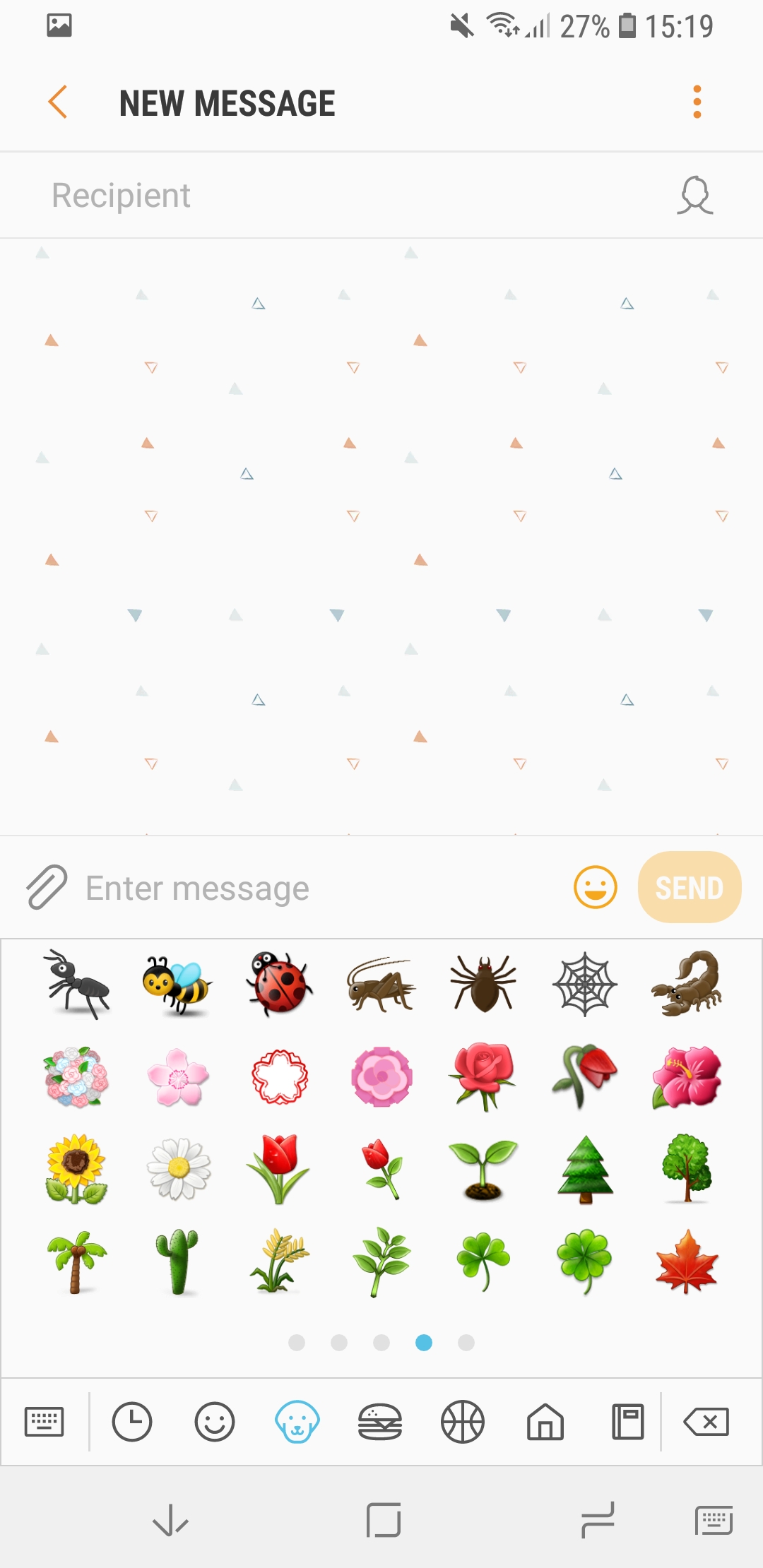The image size is (763, 1568).
Task: Insert the sunflower emoji
Action: (76, 1169)
